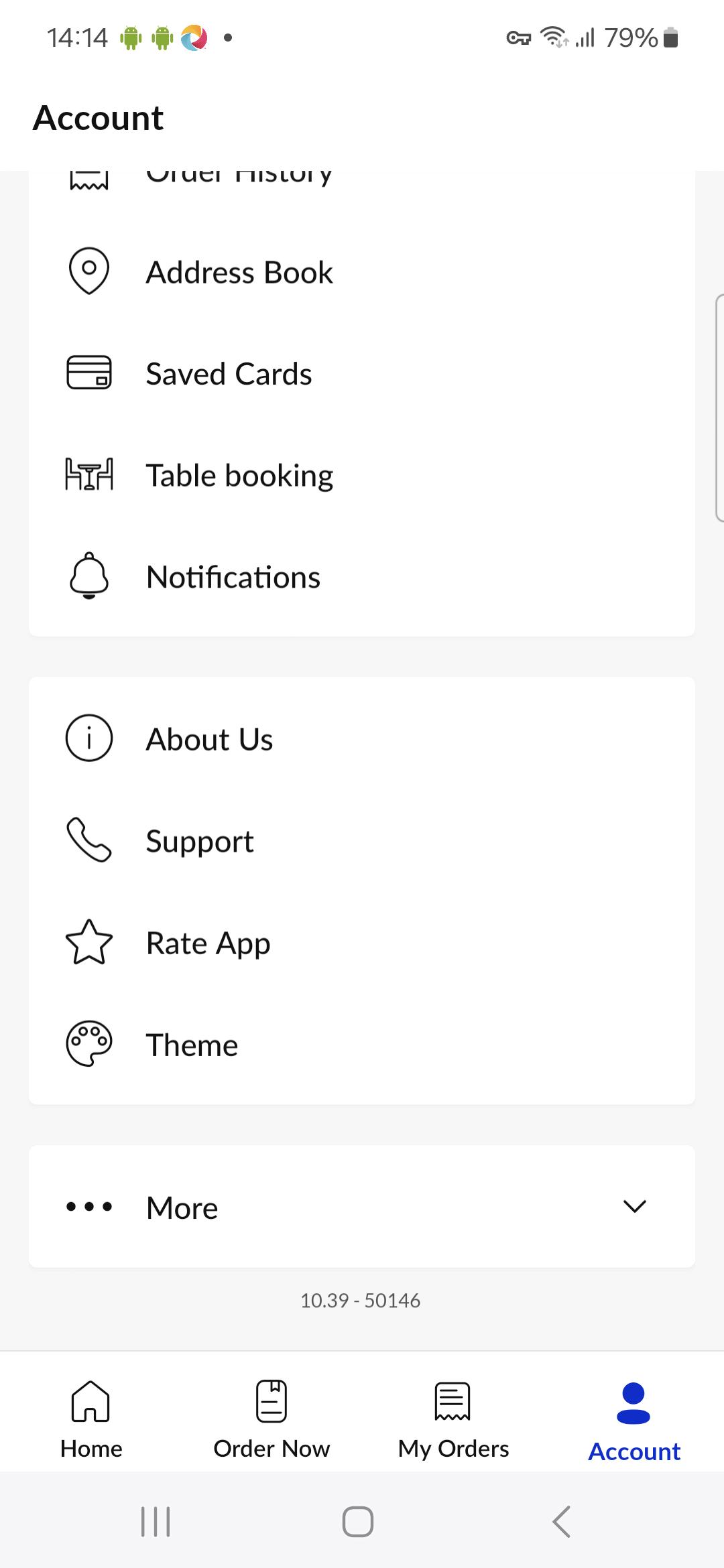Expand the More section

point(362,1207)
